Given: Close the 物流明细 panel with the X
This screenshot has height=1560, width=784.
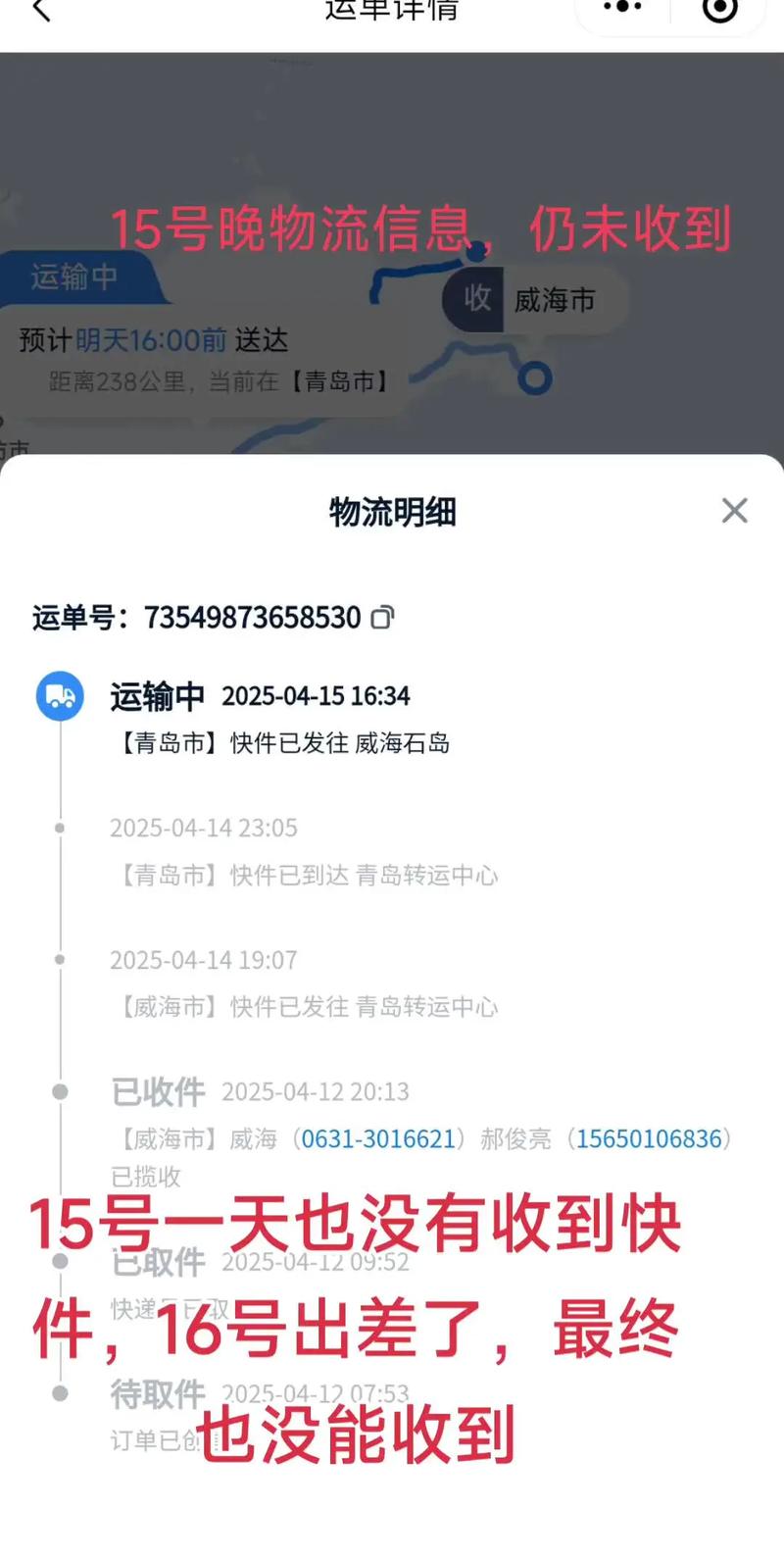Looking at the screenshot, I should 734,511.
